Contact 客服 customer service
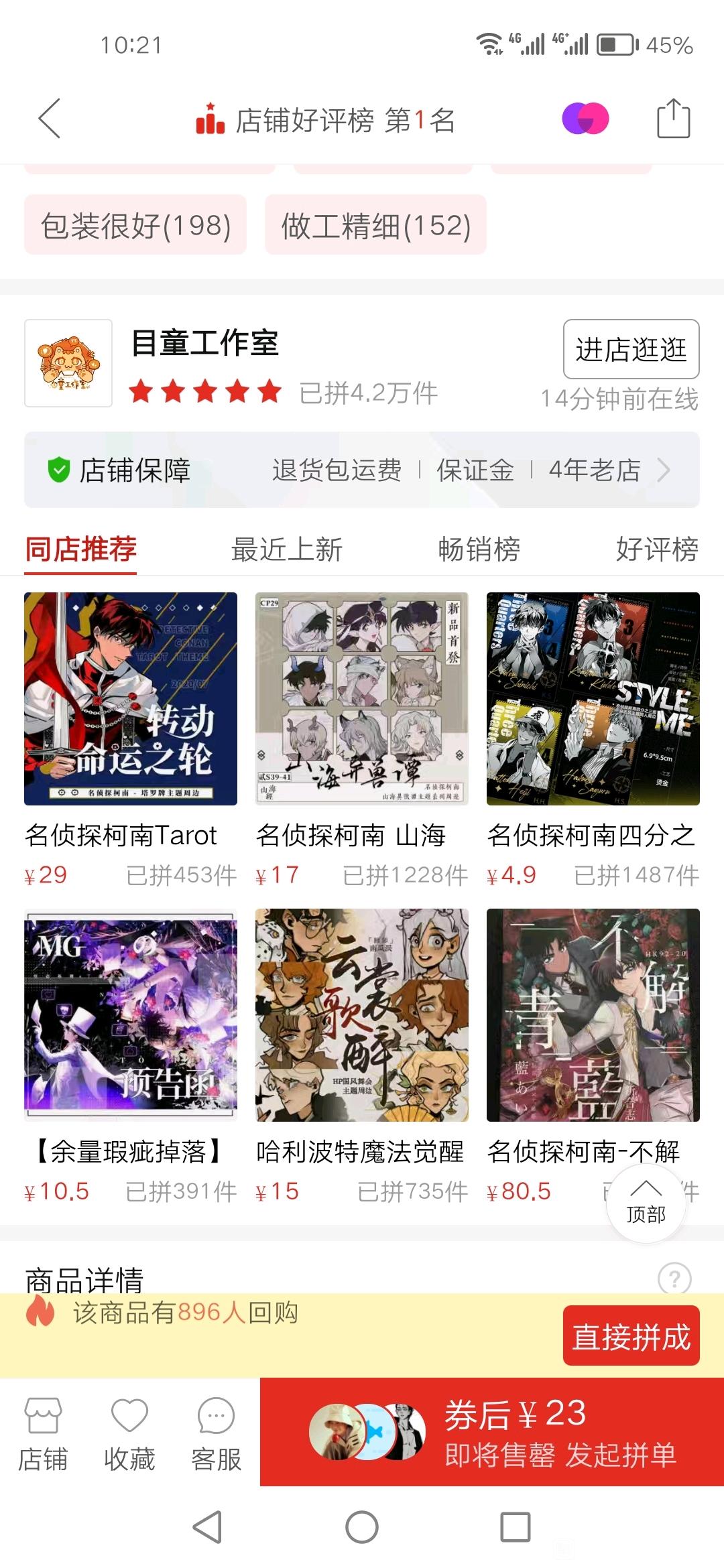 pyautogui.click(x=216, y=1431)
